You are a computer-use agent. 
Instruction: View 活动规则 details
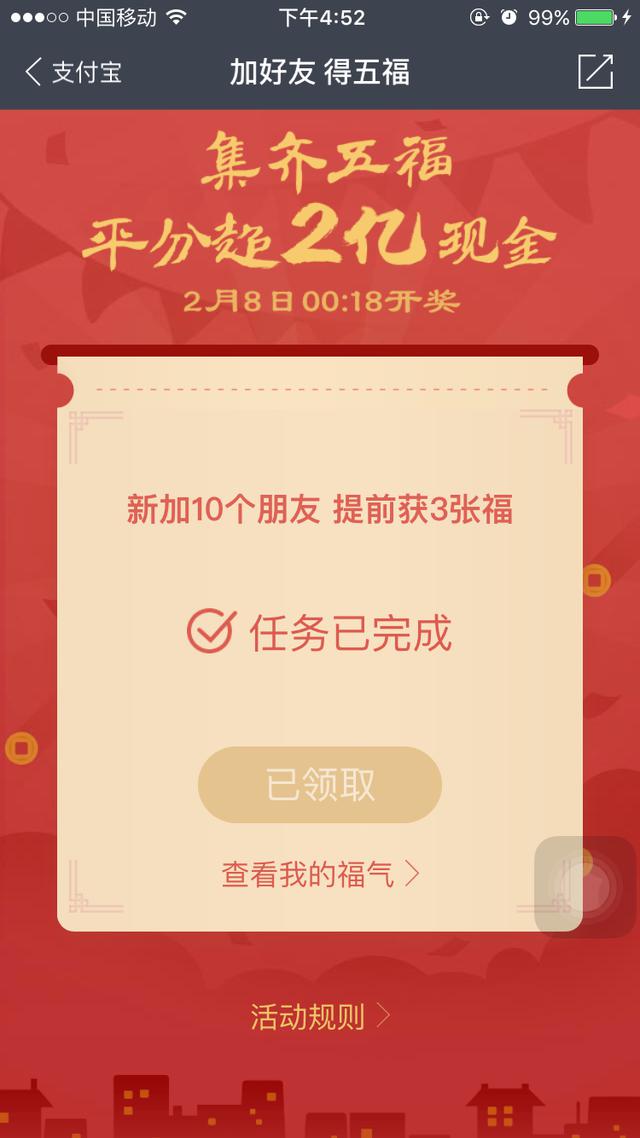[320, 1017]
